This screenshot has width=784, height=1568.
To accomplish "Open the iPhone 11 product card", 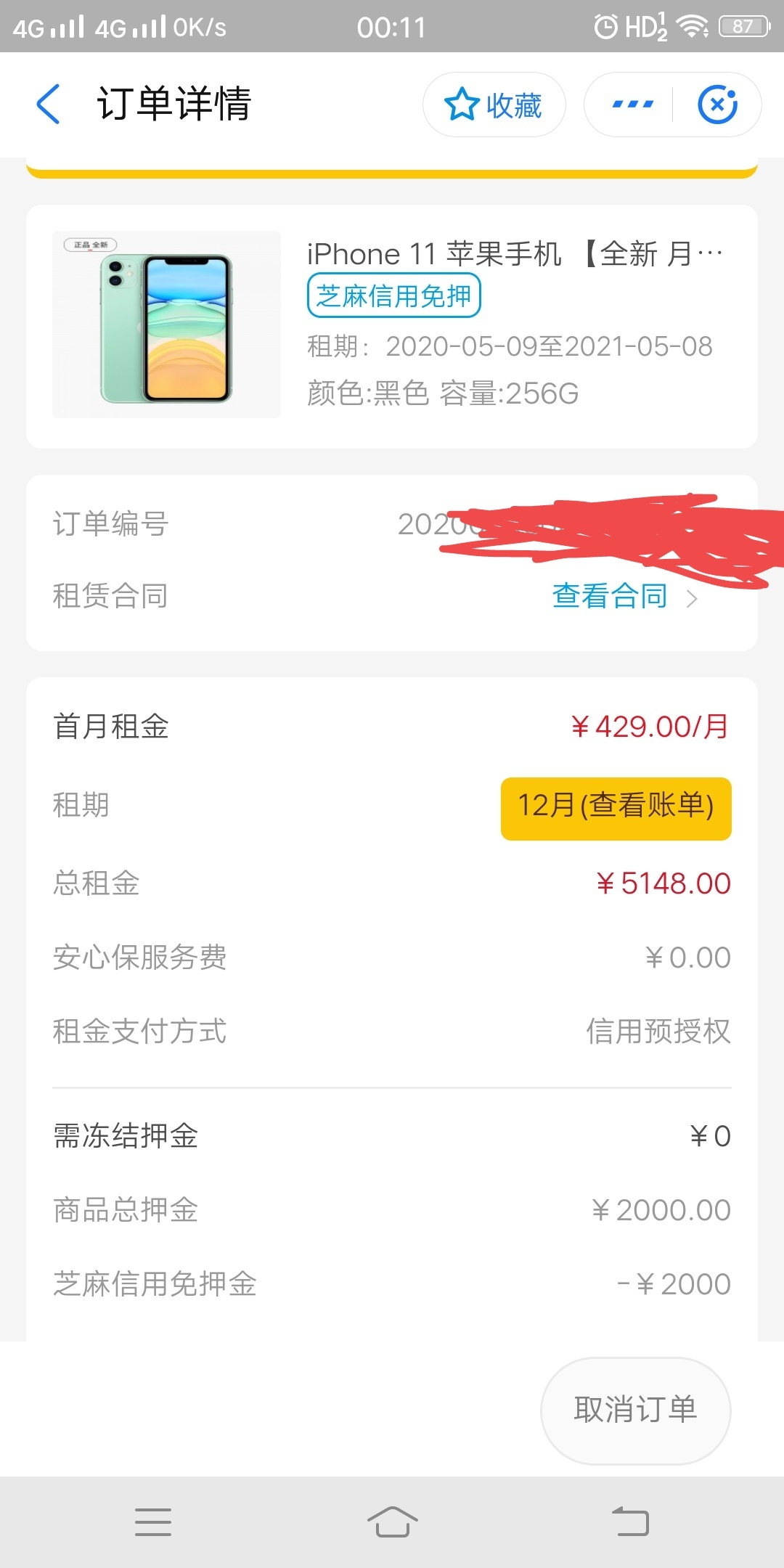I will 392,326.
